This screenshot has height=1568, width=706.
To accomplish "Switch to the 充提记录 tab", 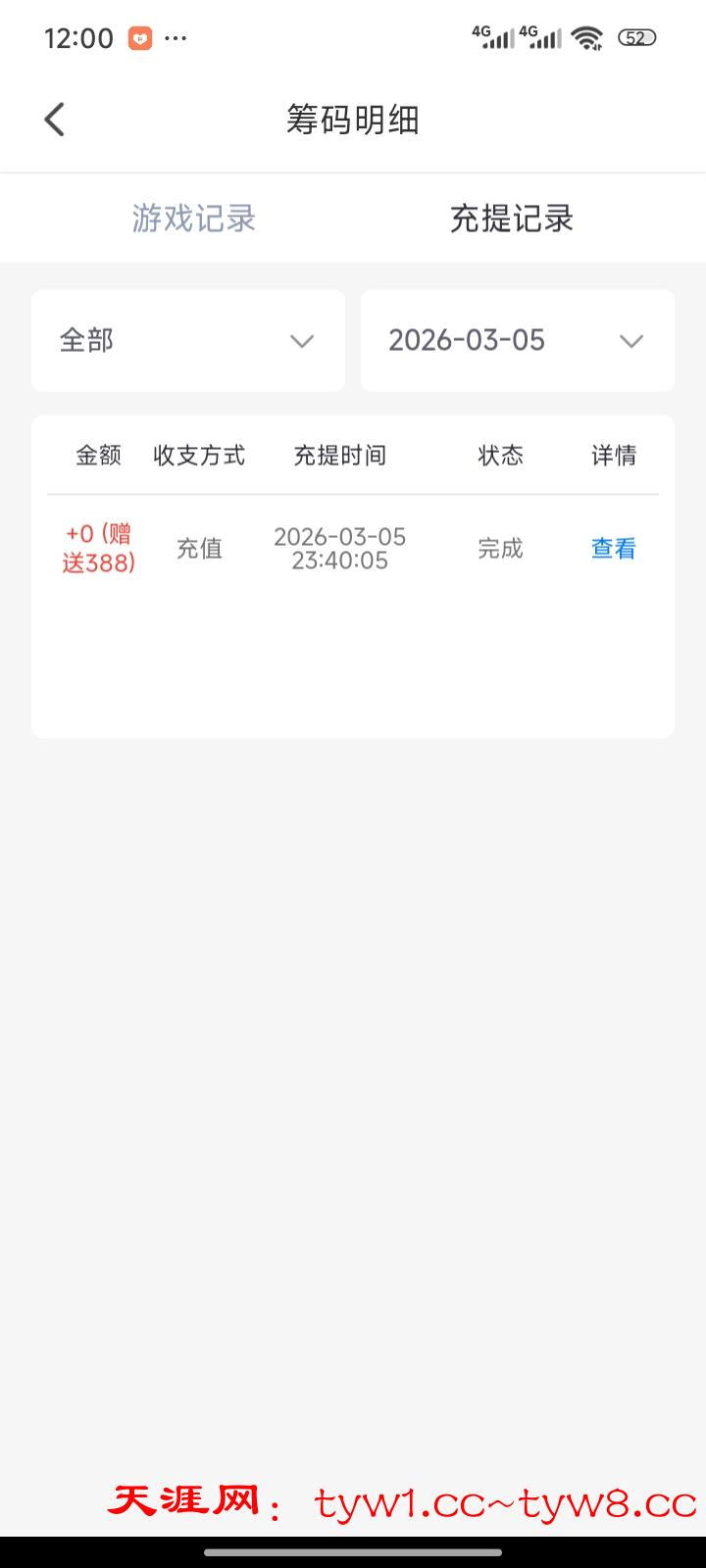I will tap(511, 219).
